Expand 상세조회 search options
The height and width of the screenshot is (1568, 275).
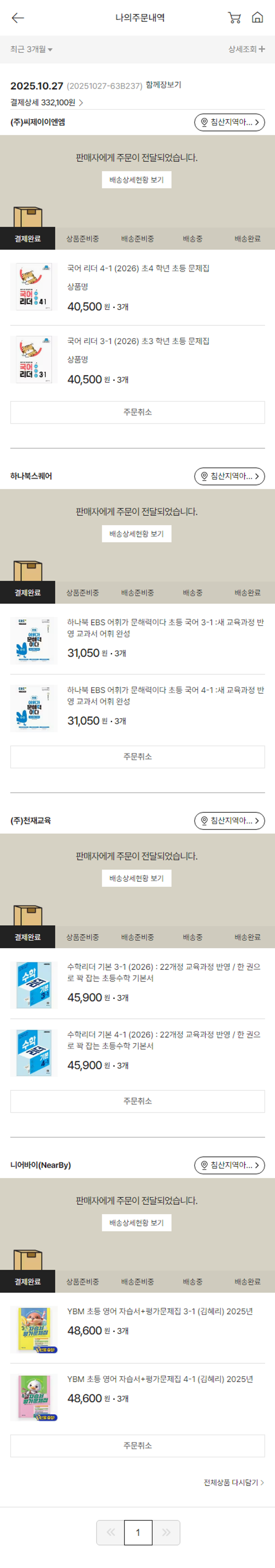coord(246,49)
